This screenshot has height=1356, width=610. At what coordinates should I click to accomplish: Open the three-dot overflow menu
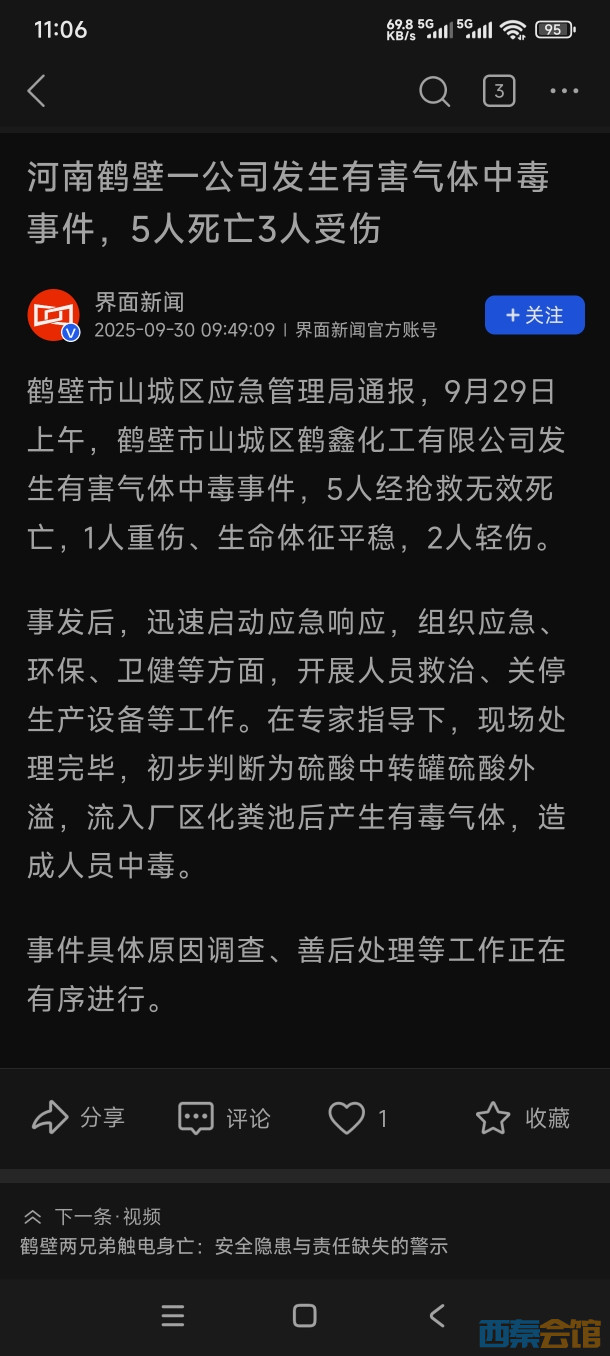point(564,92)
